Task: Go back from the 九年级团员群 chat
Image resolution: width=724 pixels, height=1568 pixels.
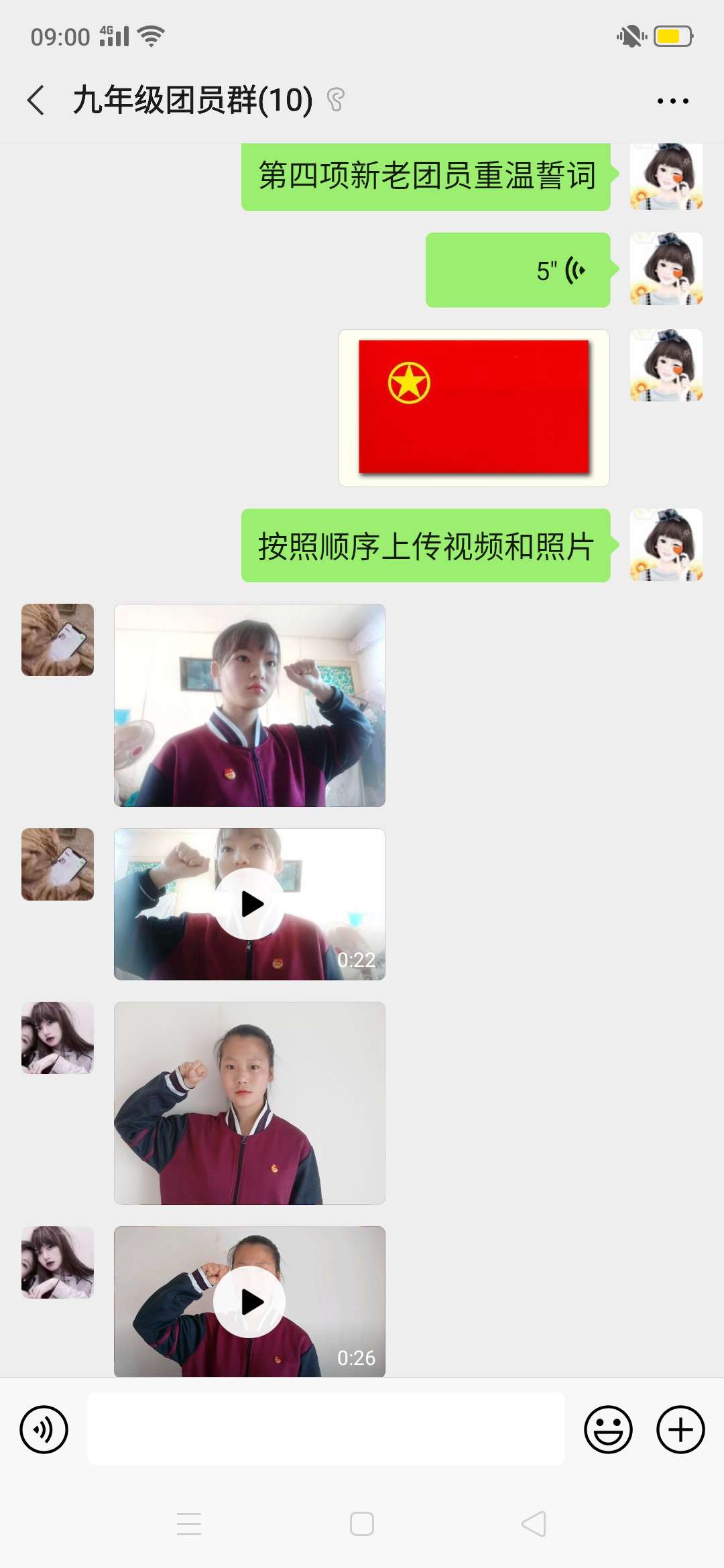Action: (x=36, y=101)
